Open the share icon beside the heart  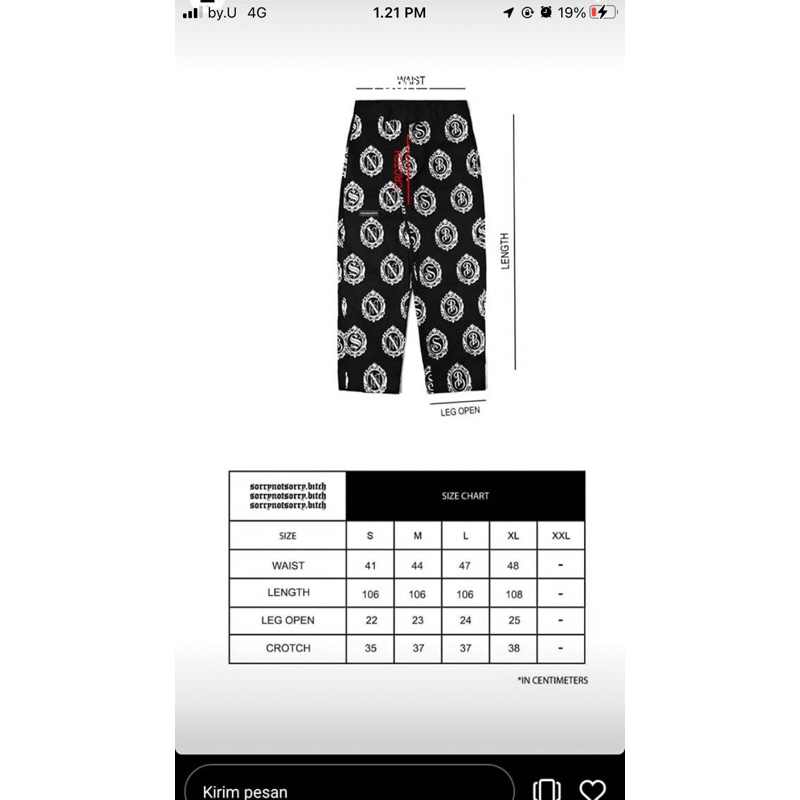tap(546, 789)
